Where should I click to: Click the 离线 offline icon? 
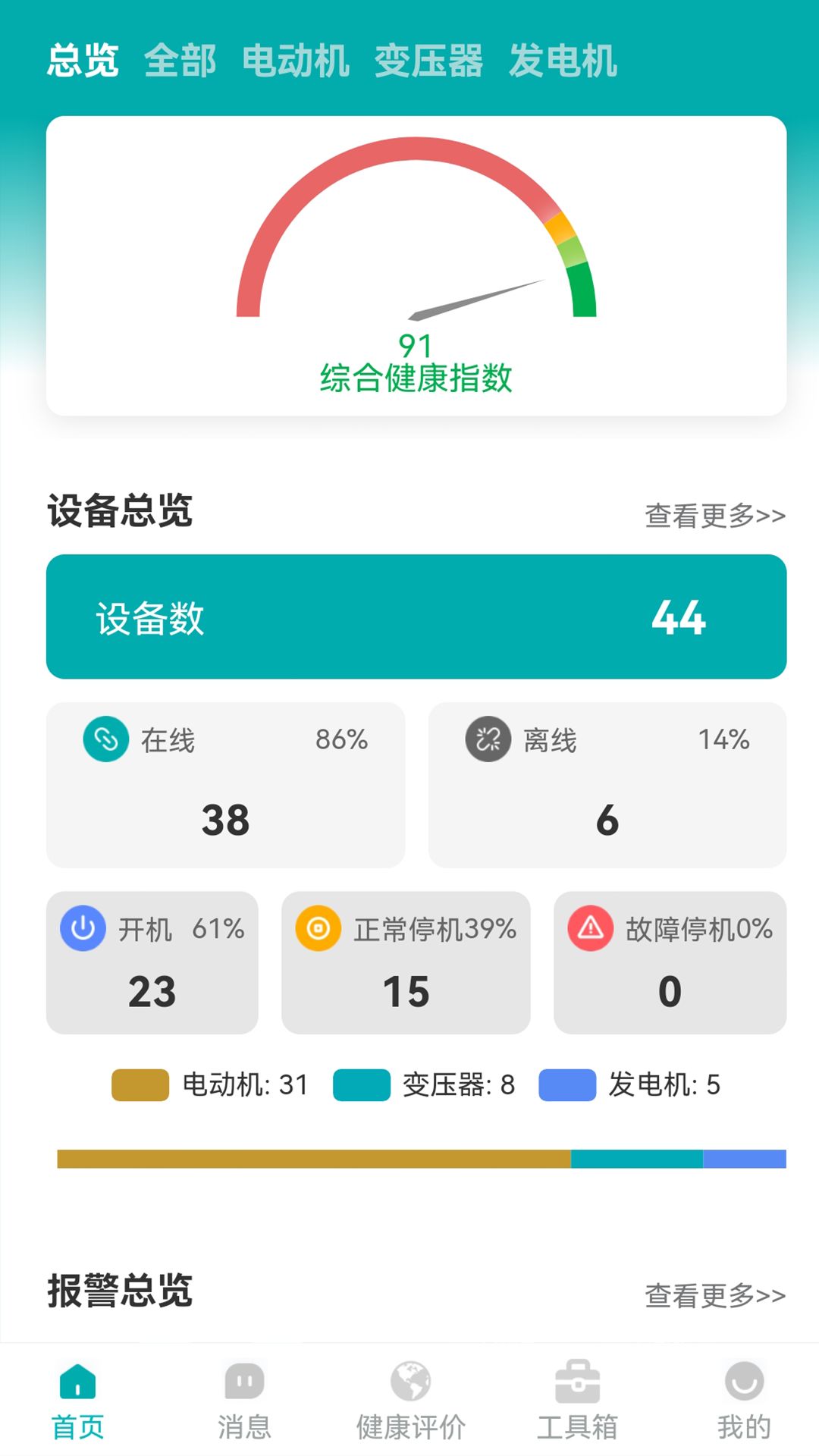pos(488,741)
